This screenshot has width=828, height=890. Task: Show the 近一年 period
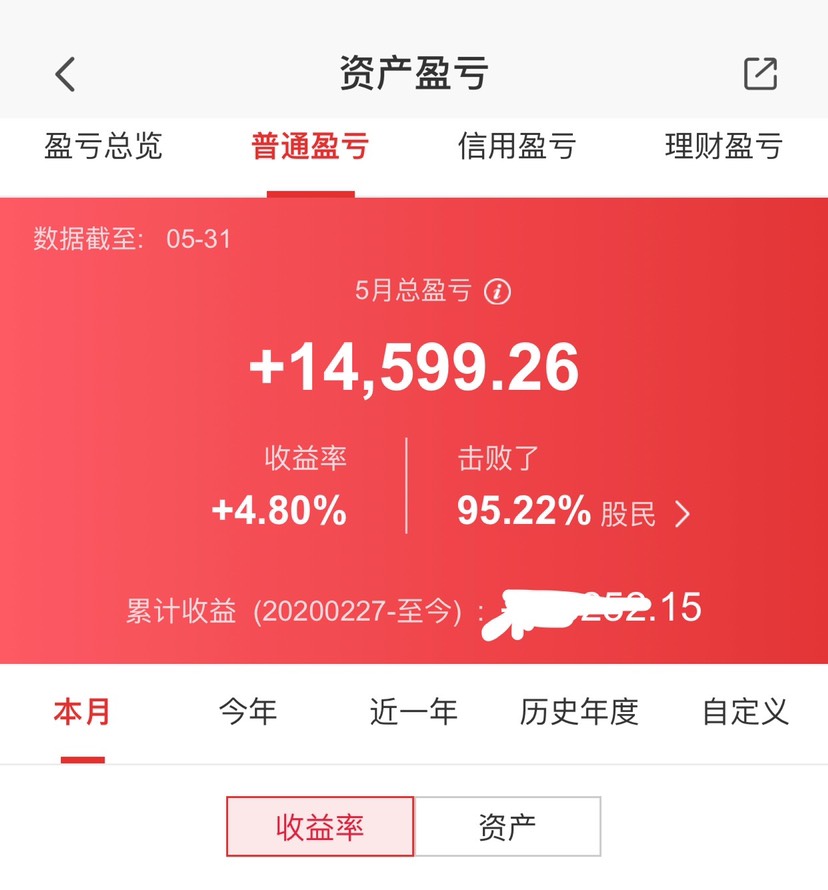tap(413, 712)
